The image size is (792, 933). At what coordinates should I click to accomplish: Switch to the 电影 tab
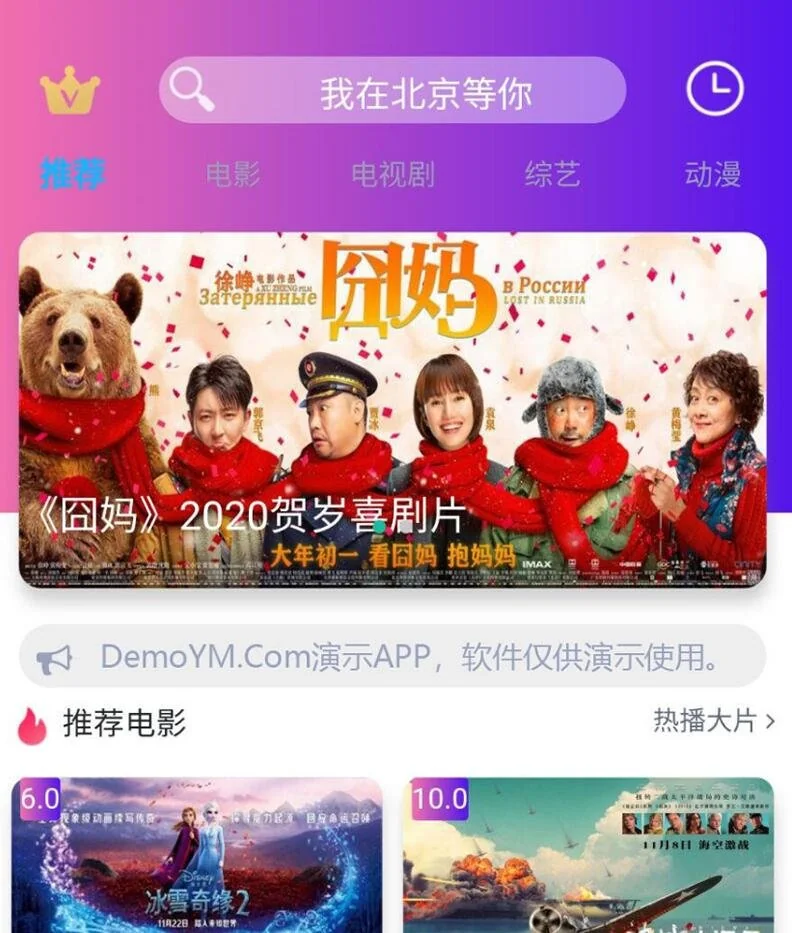[x=233, y=174]
